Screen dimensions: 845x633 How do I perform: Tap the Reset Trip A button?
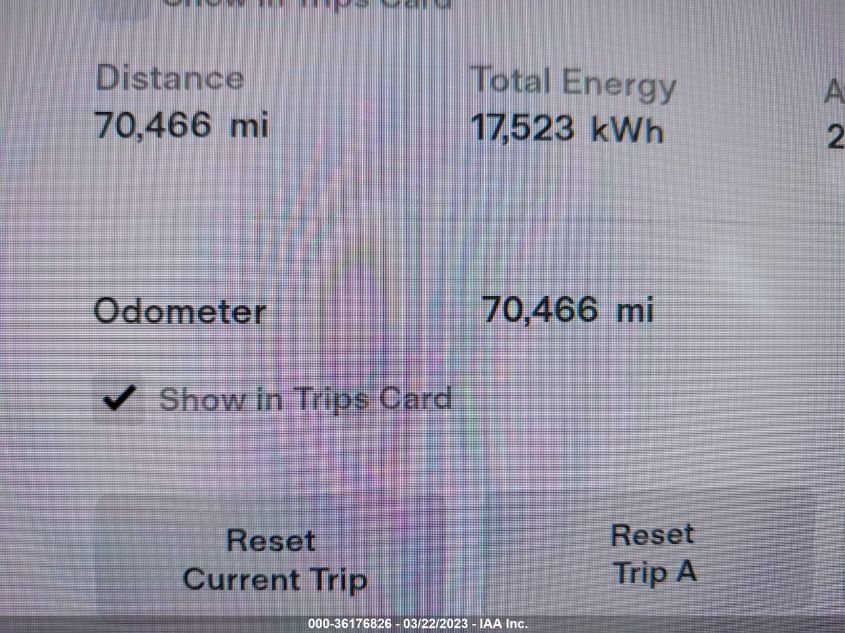click(x=652, y=553)
